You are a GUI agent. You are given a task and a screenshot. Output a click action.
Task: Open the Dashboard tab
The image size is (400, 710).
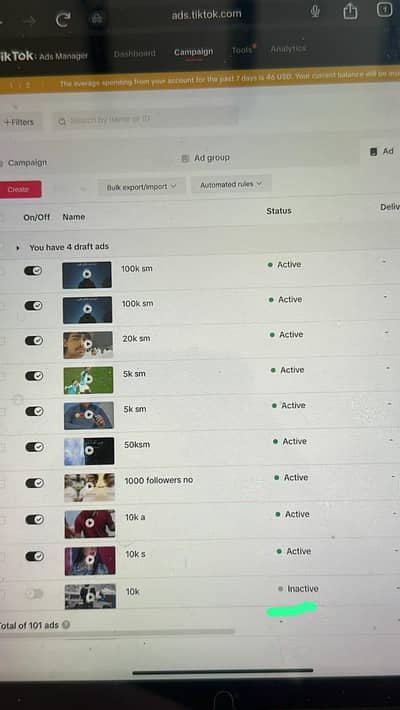click(x=135, y=53)
